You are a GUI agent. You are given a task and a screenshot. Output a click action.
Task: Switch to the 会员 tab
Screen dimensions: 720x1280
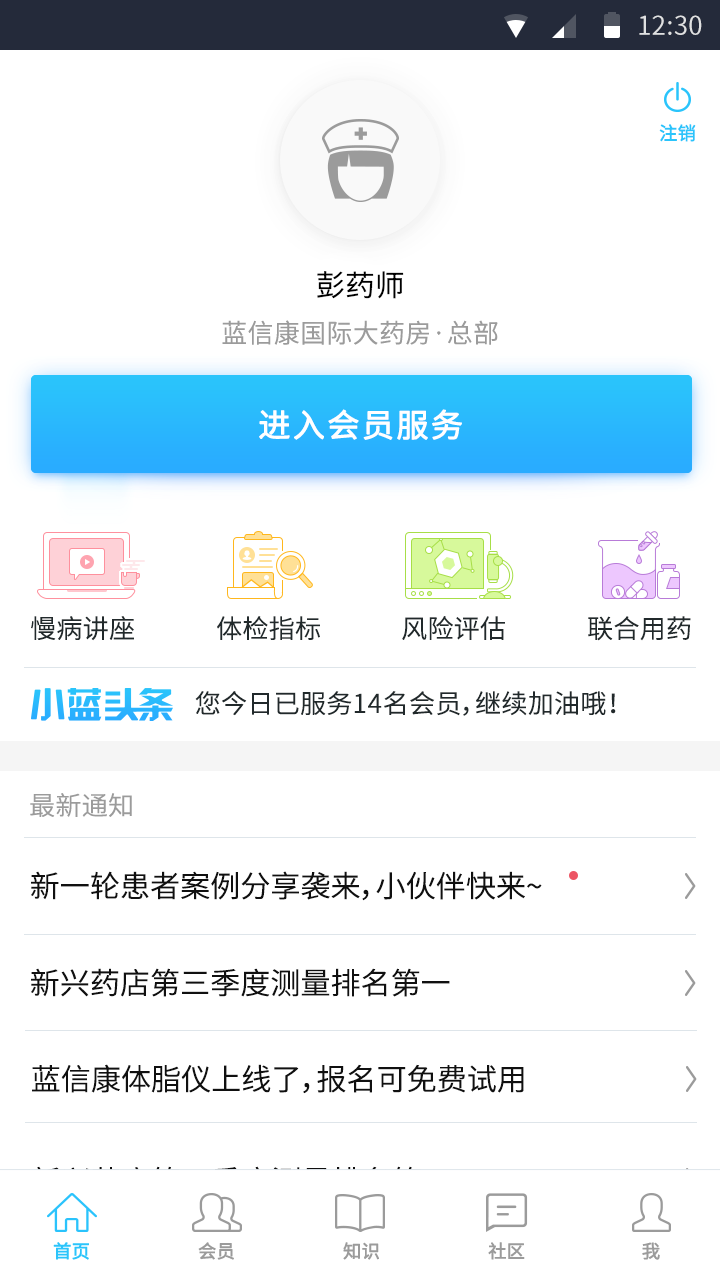(216, 1226)
